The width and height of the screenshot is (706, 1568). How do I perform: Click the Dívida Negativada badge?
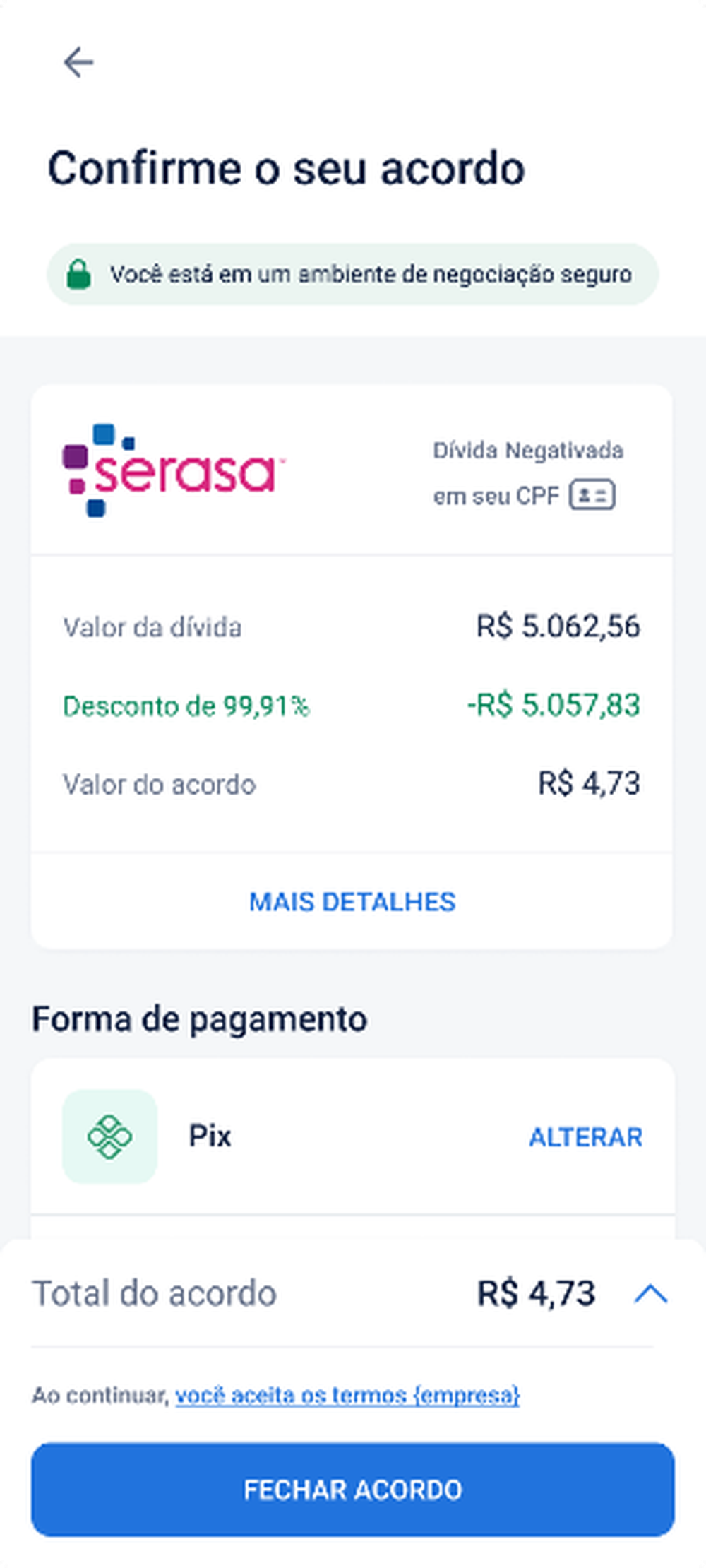[529, 472]
